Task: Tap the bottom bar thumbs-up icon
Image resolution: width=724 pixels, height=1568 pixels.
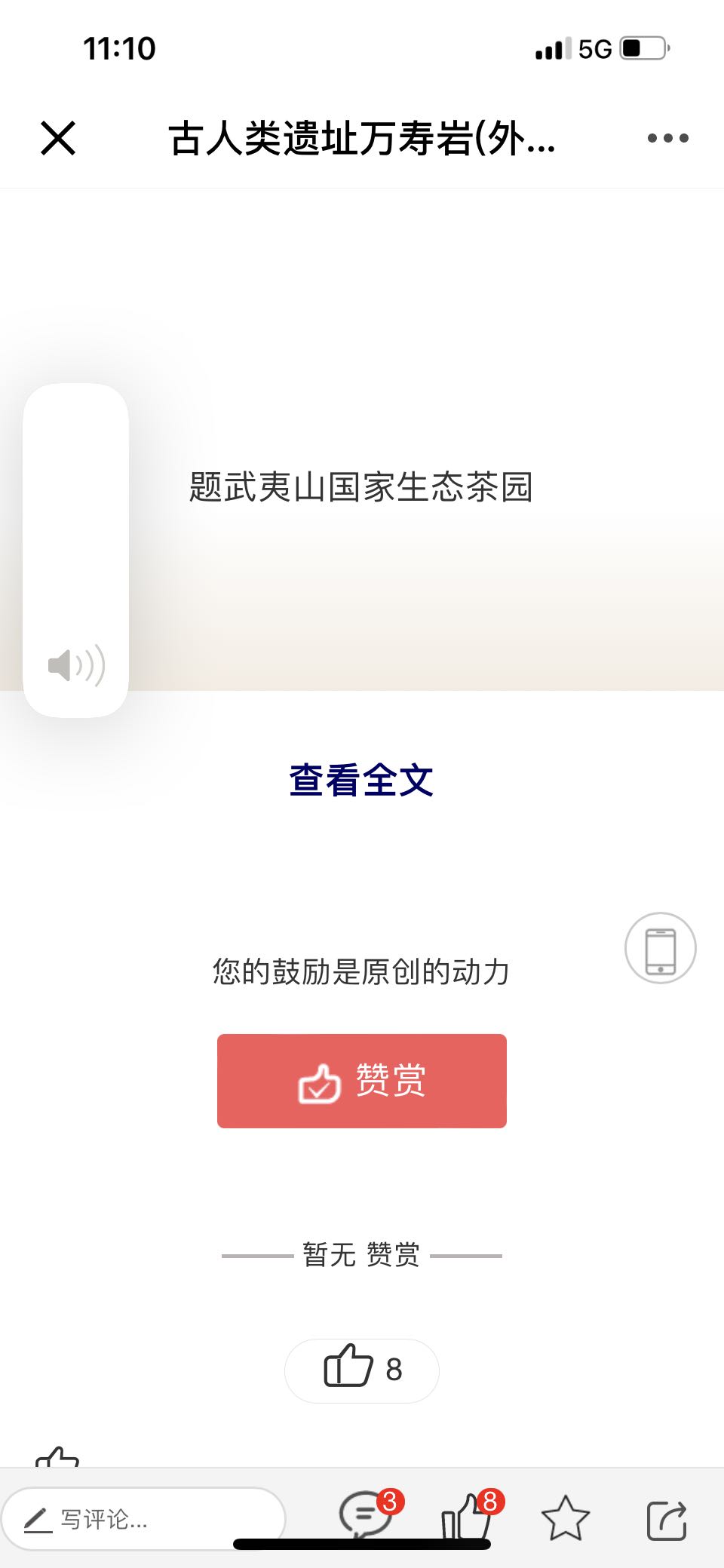Action: click(468, 1517)
